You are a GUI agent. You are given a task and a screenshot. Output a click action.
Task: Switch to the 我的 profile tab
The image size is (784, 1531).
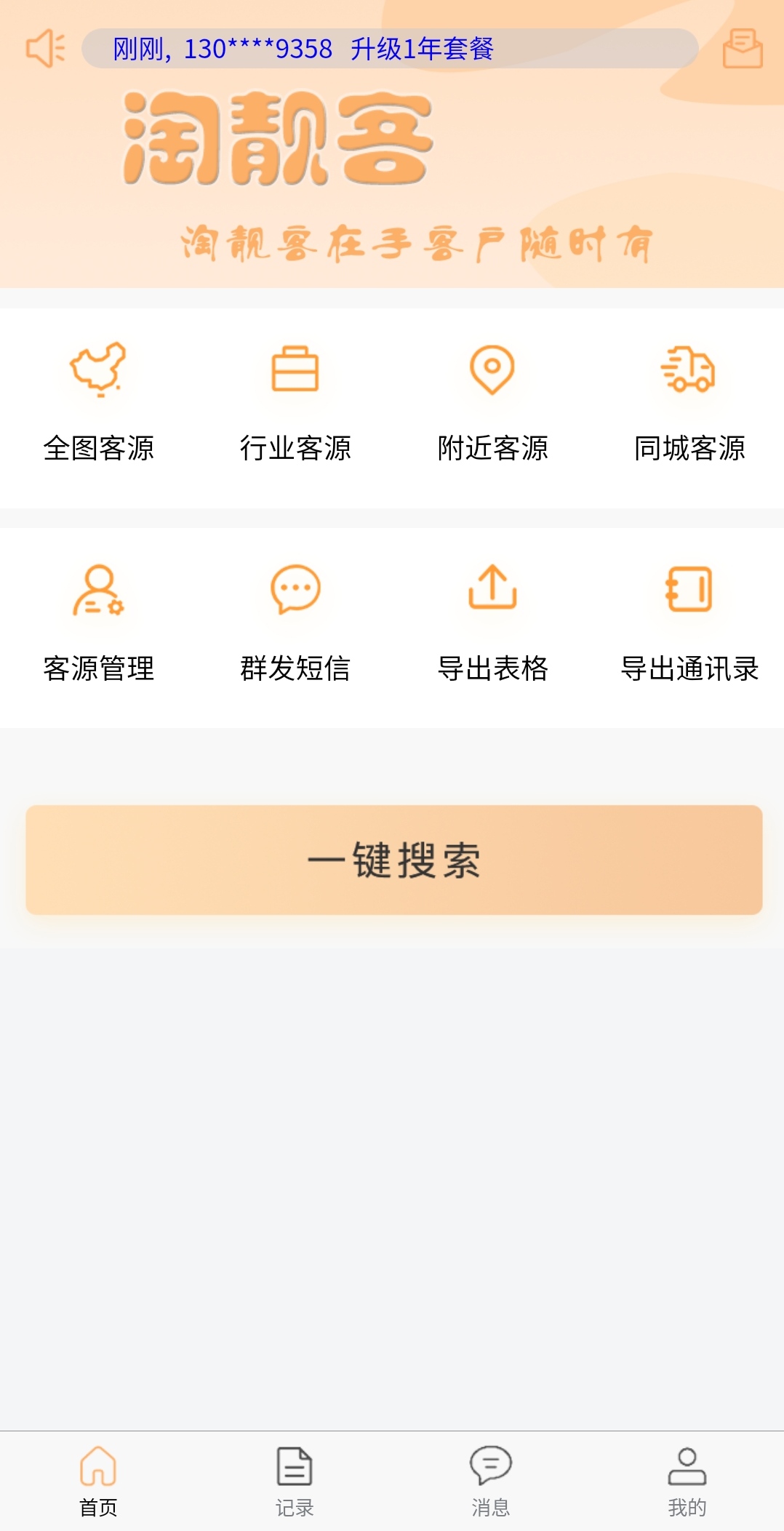click(687, 1481)
